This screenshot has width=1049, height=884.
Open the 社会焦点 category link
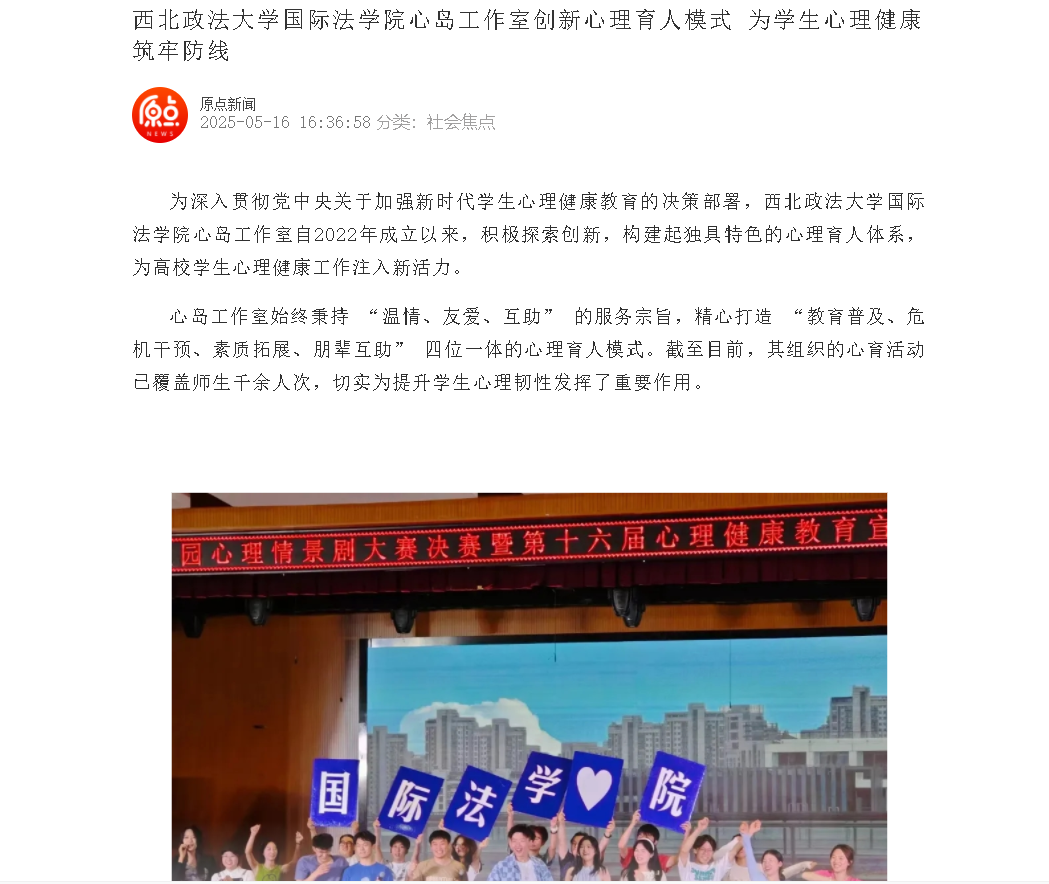(461, 122)
